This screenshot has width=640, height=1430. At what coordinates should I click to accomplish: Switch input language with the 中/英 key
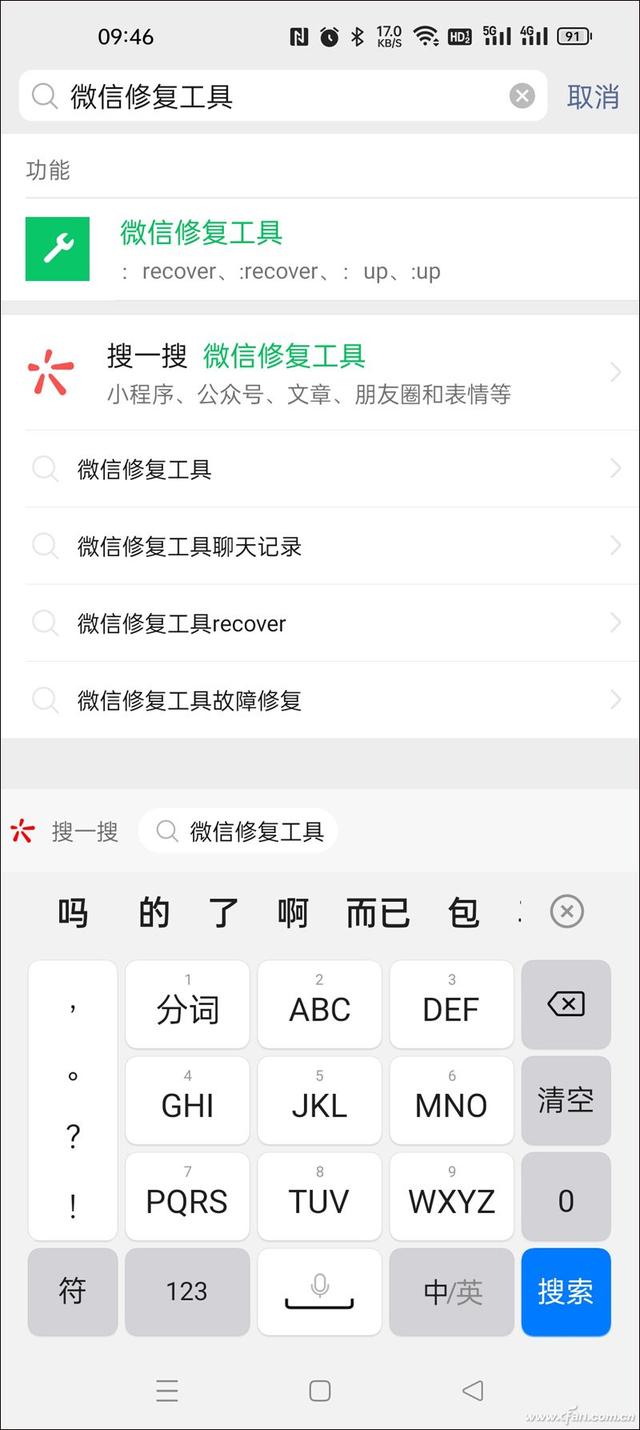[452, 1292]
